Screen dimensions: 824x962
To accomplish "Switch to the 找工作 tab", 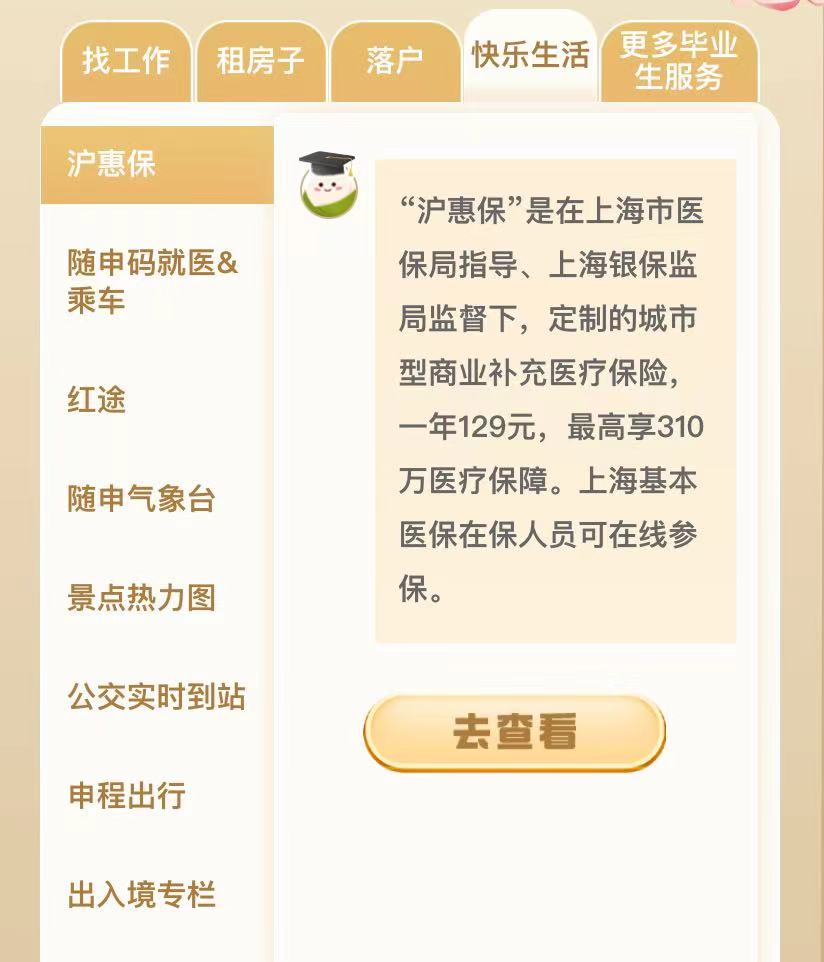I will tap(126, 60).
